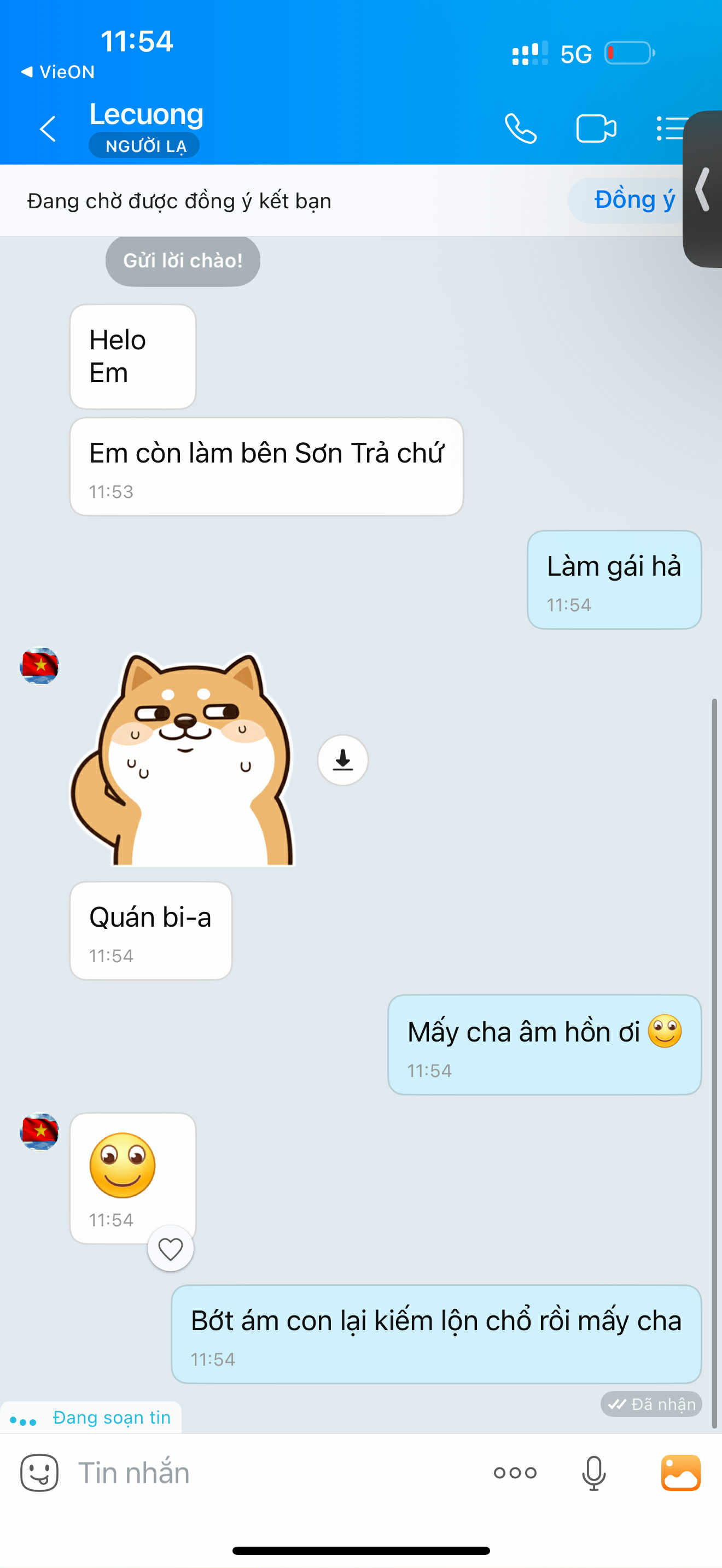
Task: Start a video call with Lecuong
Action: point(595,128)
